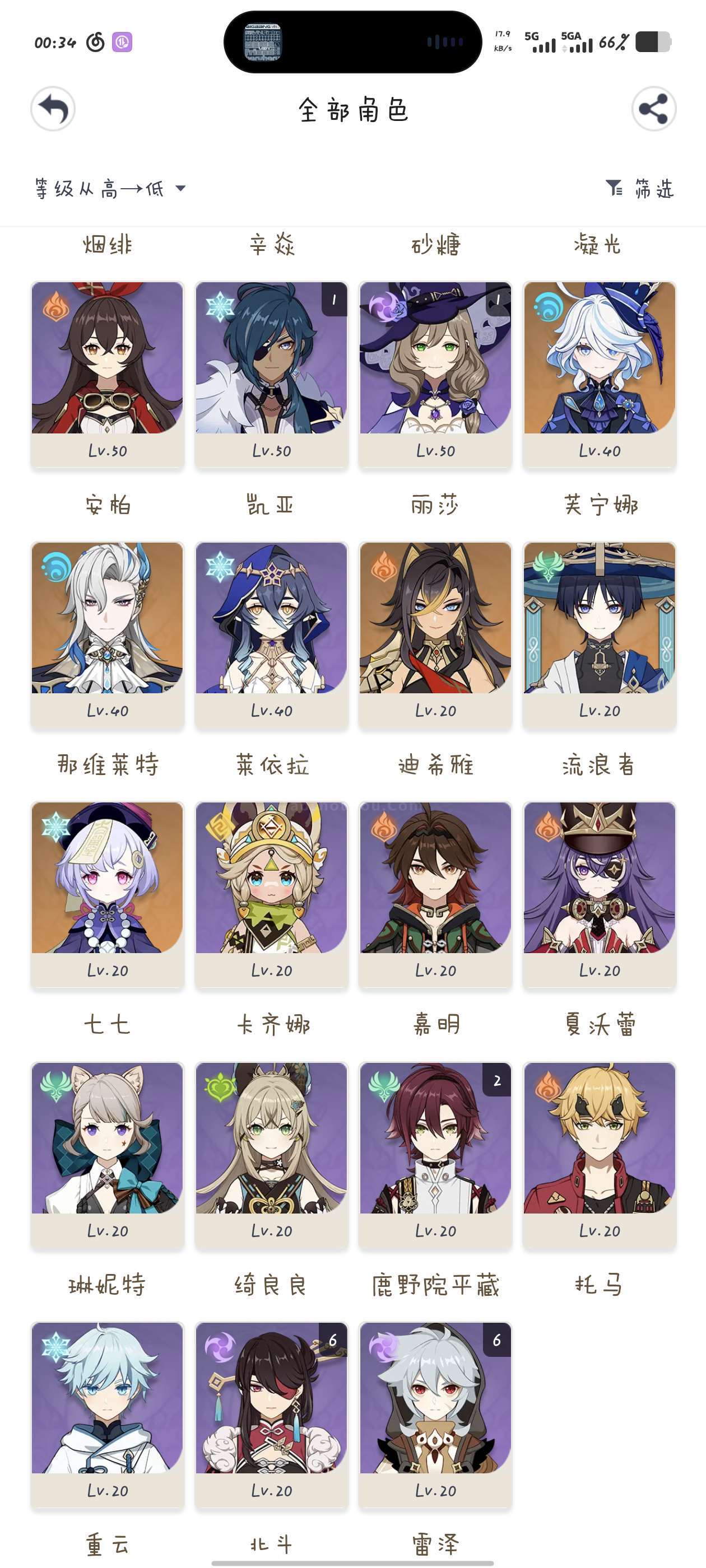Screen dimensions: 706x1568
Task: Open the 芙宁娜 character card
Action: tap(600, 375)
